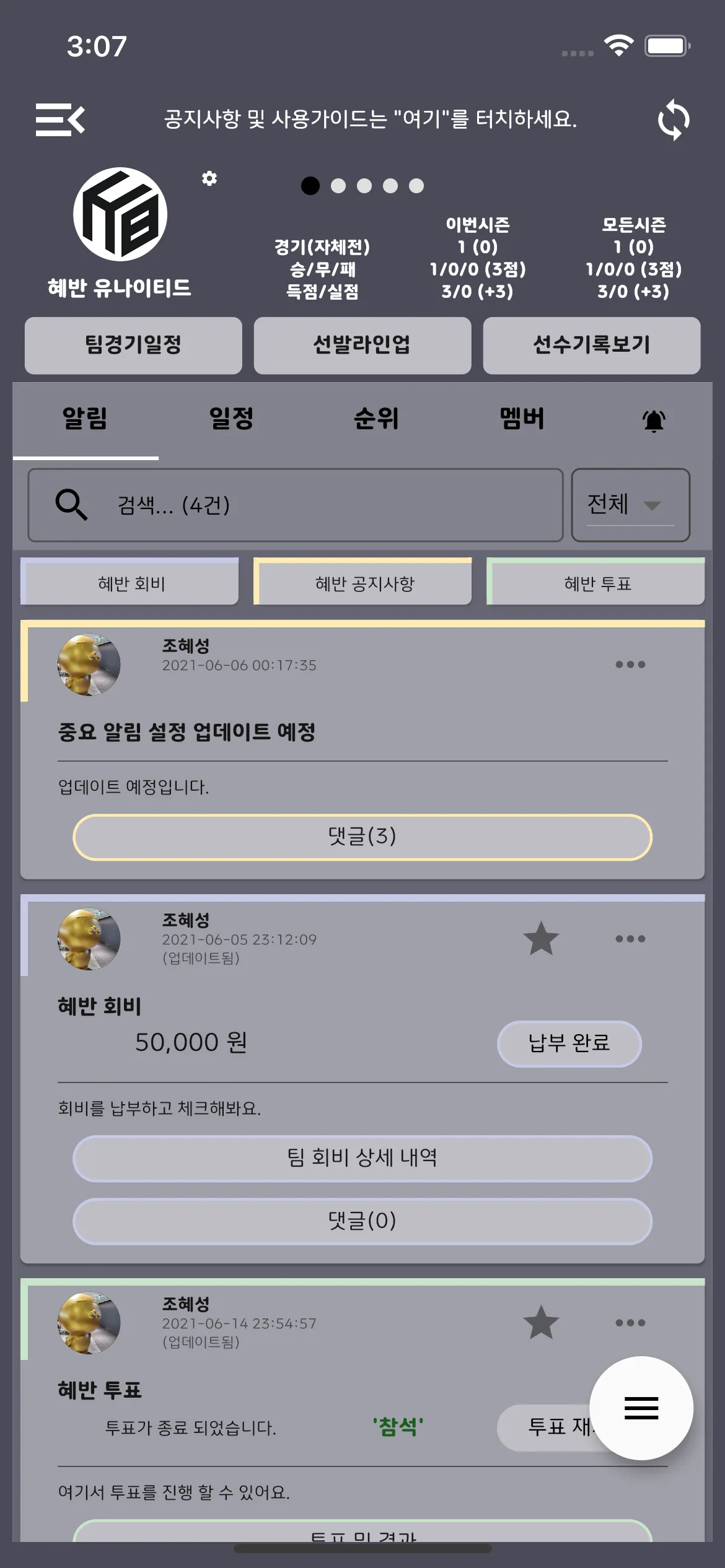
Task: Tap the refresh icon at top right
Action: [x=673, y=120]
